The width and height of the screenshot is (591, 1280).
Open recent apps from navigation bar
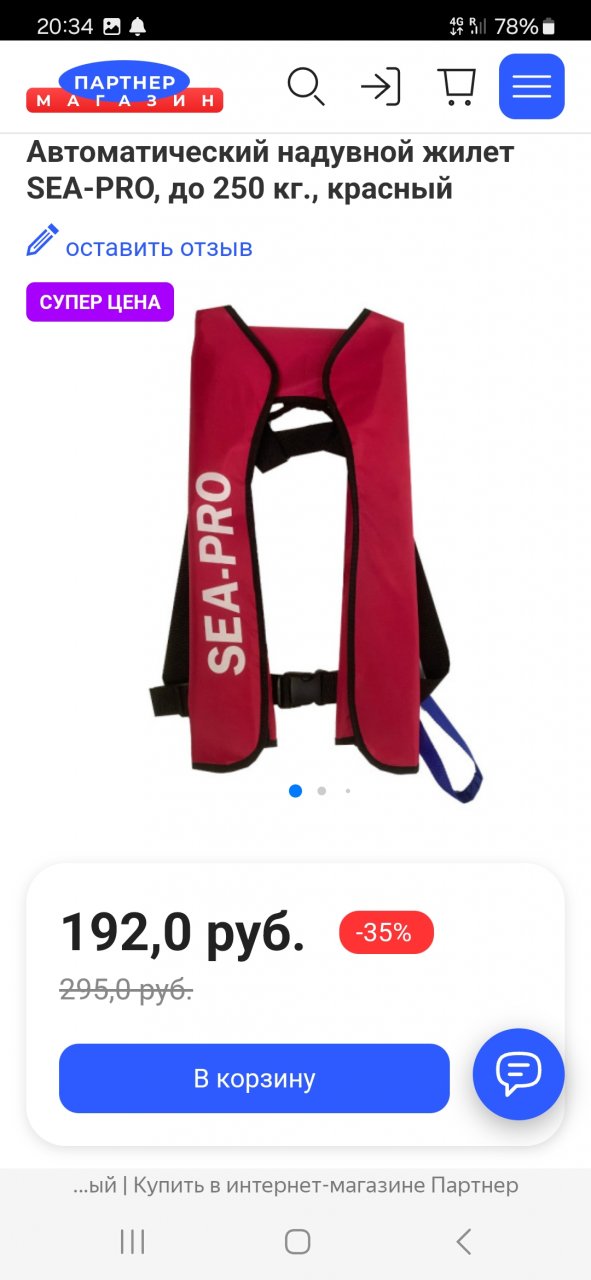click(132, 1242)
